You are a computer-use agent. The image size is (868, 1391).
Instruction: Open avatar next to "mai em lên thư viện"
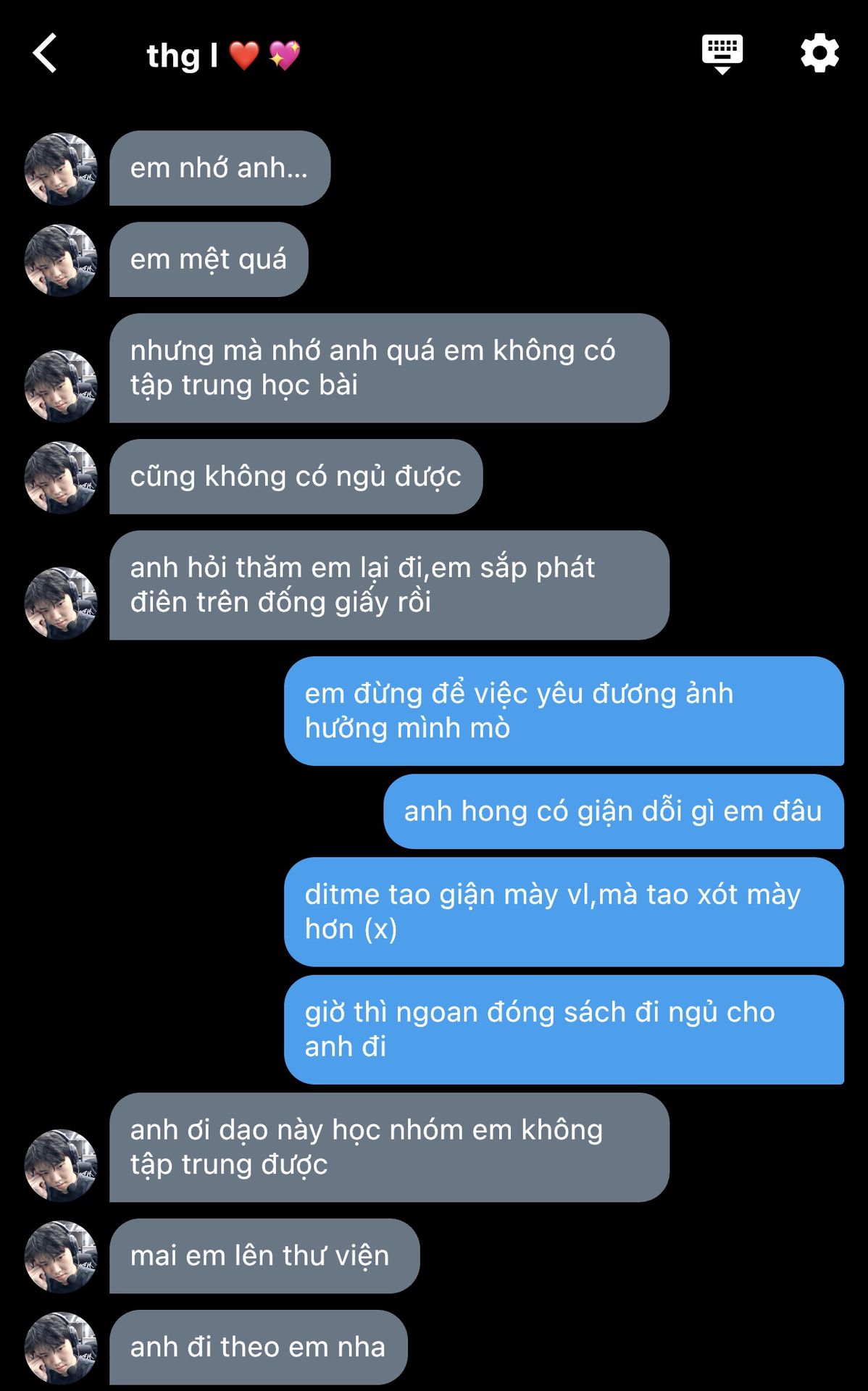tap(61, 1257)
